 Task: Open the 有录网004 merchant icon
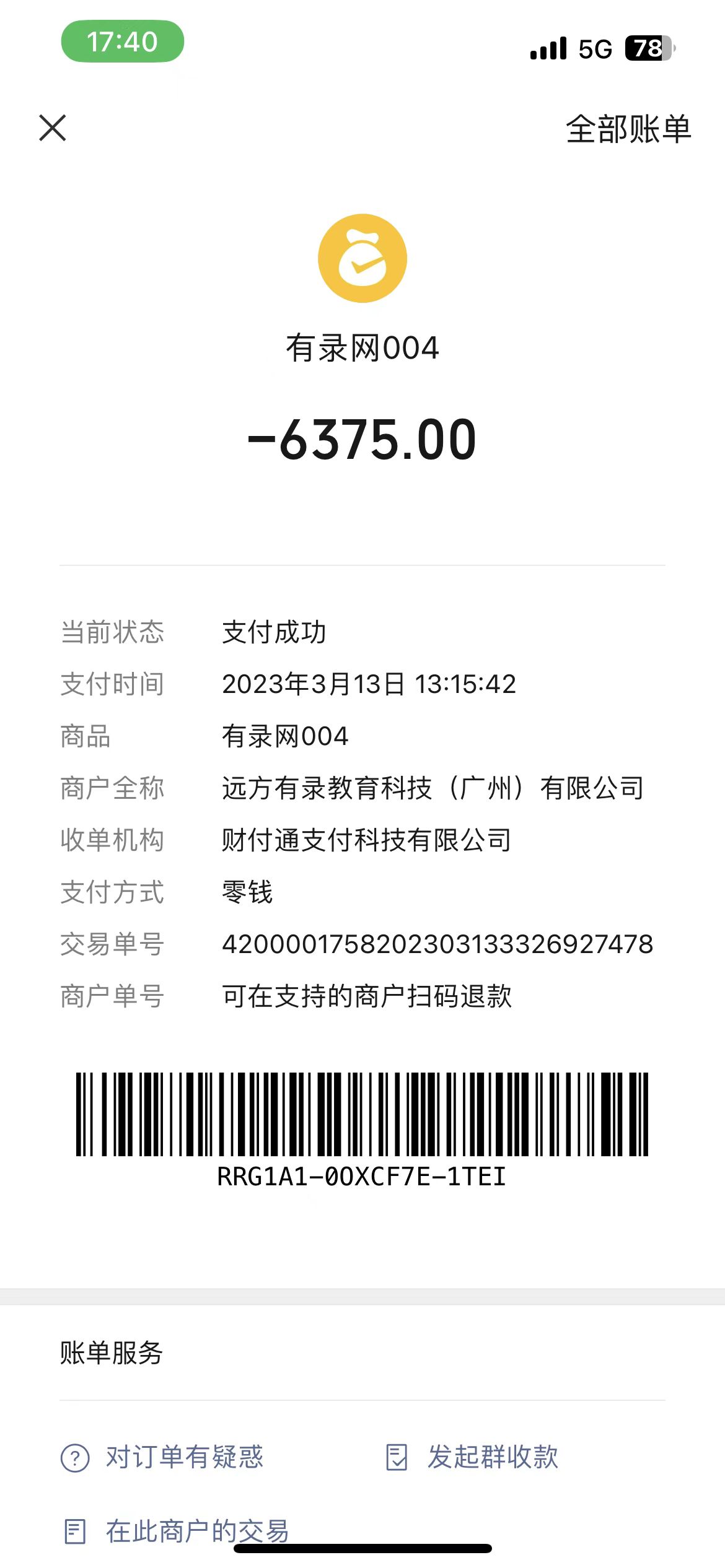[362, 258]
